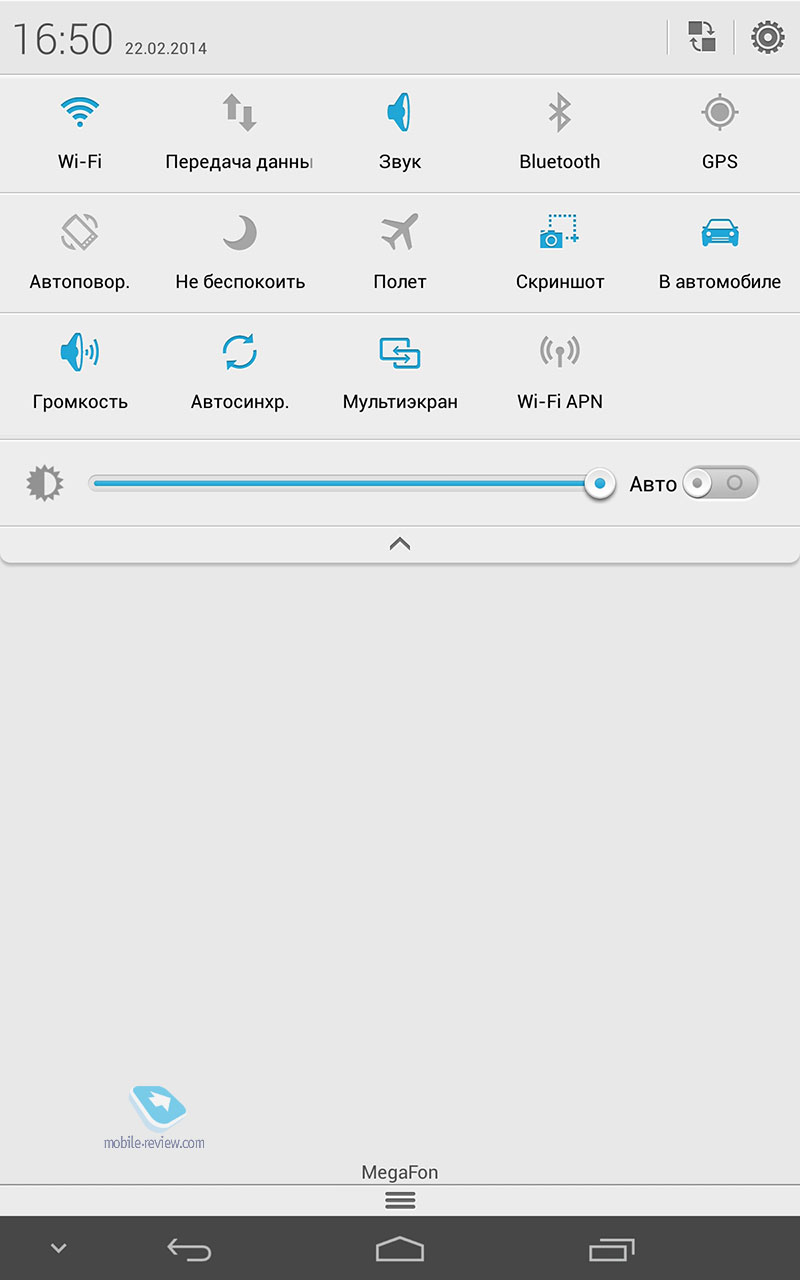Enable Полет airplane mode
This screenshot has width=800, height=1280.
click(400, 252)
